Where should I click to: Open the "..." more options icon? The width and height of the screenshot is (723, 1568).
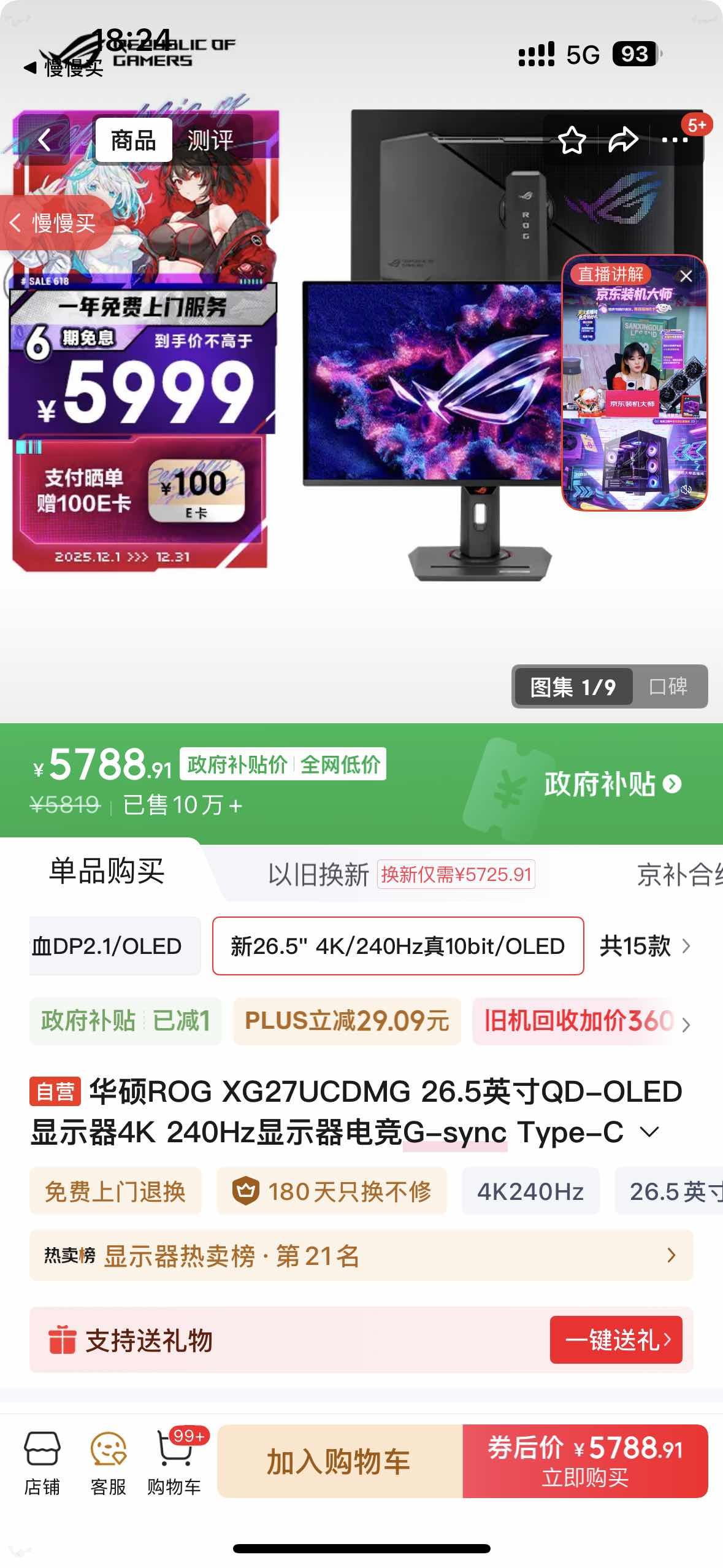[x=675, y=140]
